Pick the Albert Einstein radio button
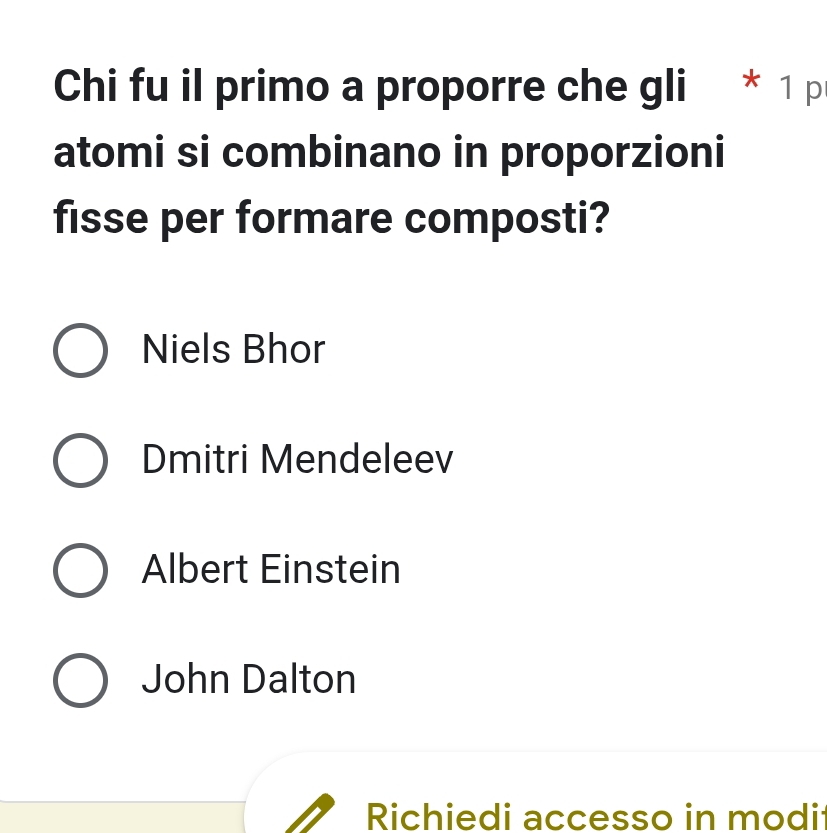This screenshot has width=827, height=833. 80,571
